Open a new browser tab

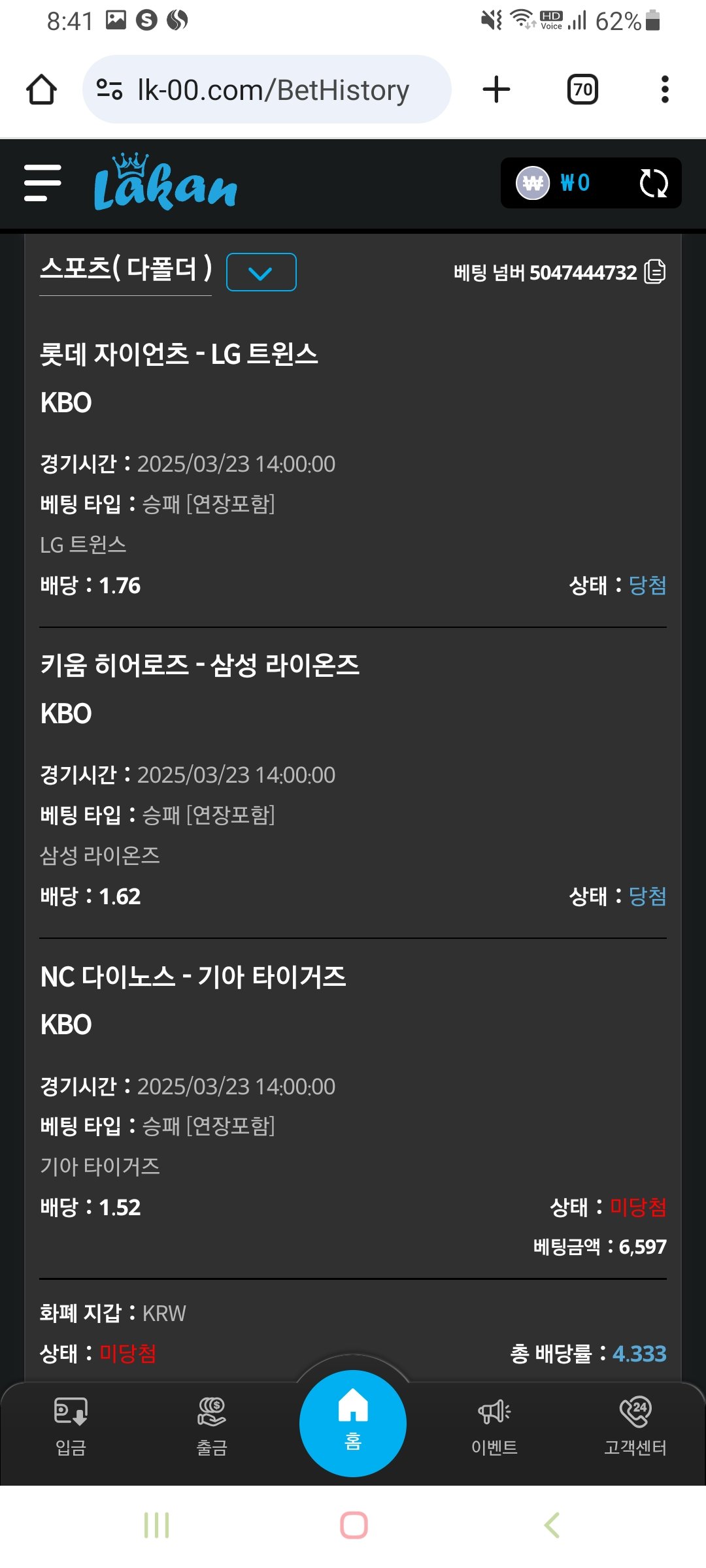tap(496, 90)
